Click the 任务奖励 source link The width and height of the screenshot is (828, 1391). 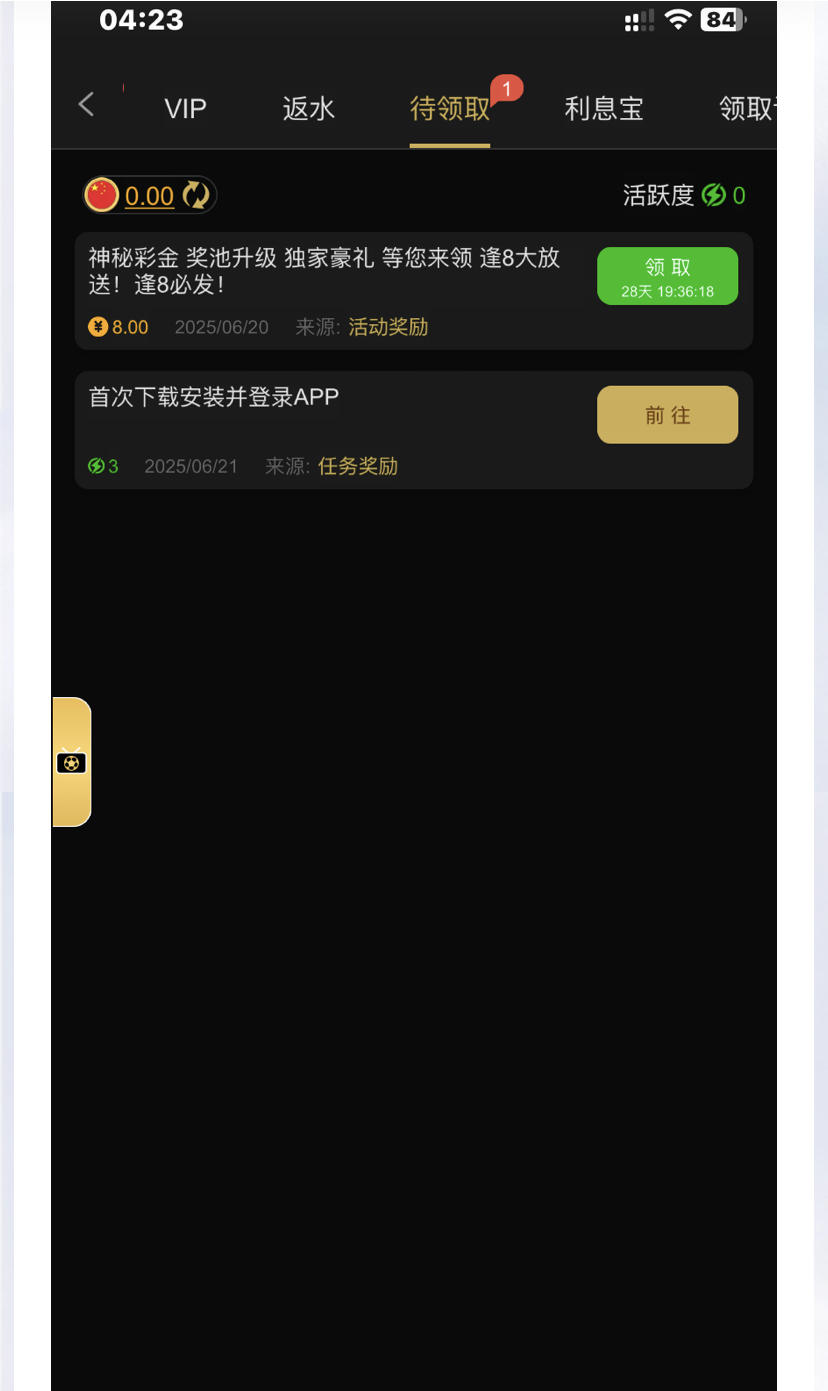click(x=357, y=465)
